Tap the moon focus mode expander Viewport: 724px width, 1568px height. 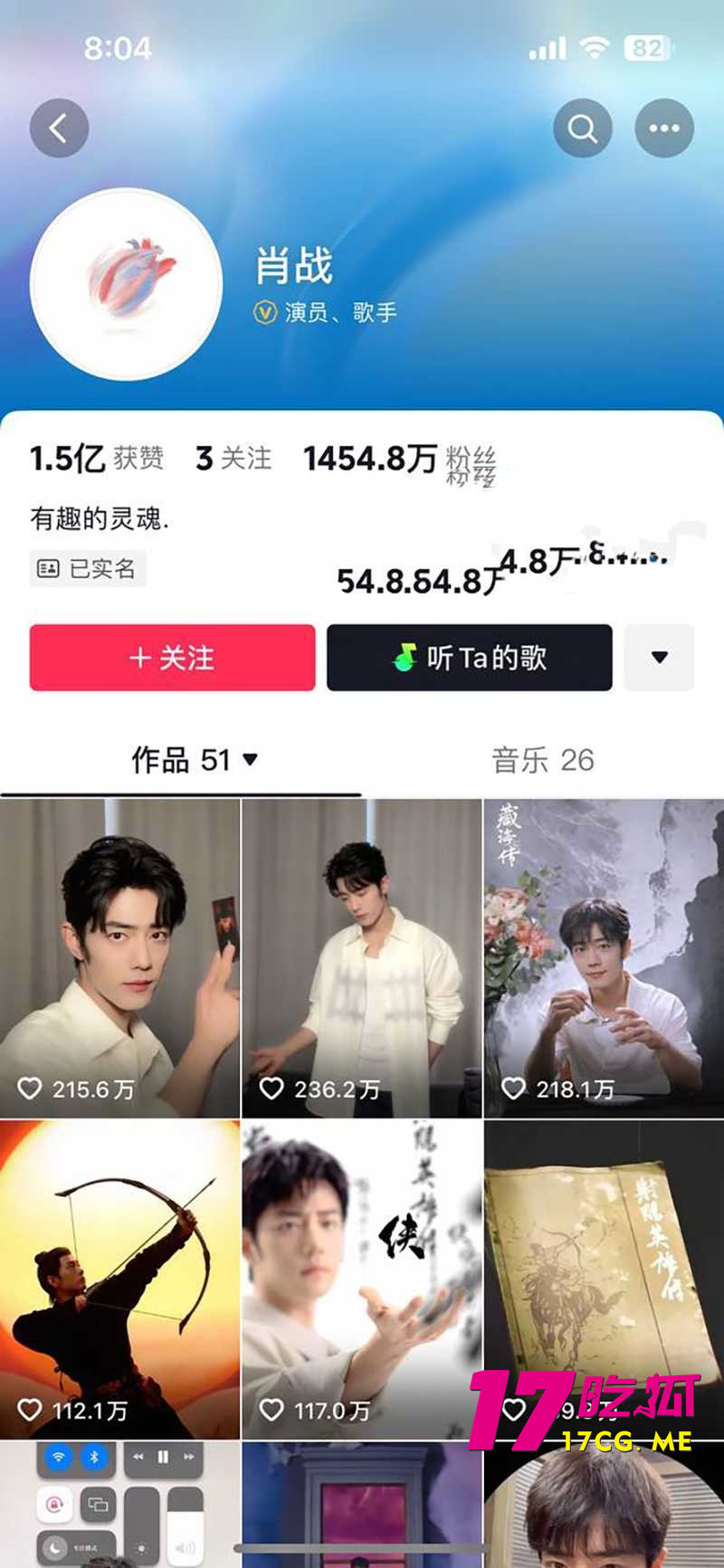56,1547
